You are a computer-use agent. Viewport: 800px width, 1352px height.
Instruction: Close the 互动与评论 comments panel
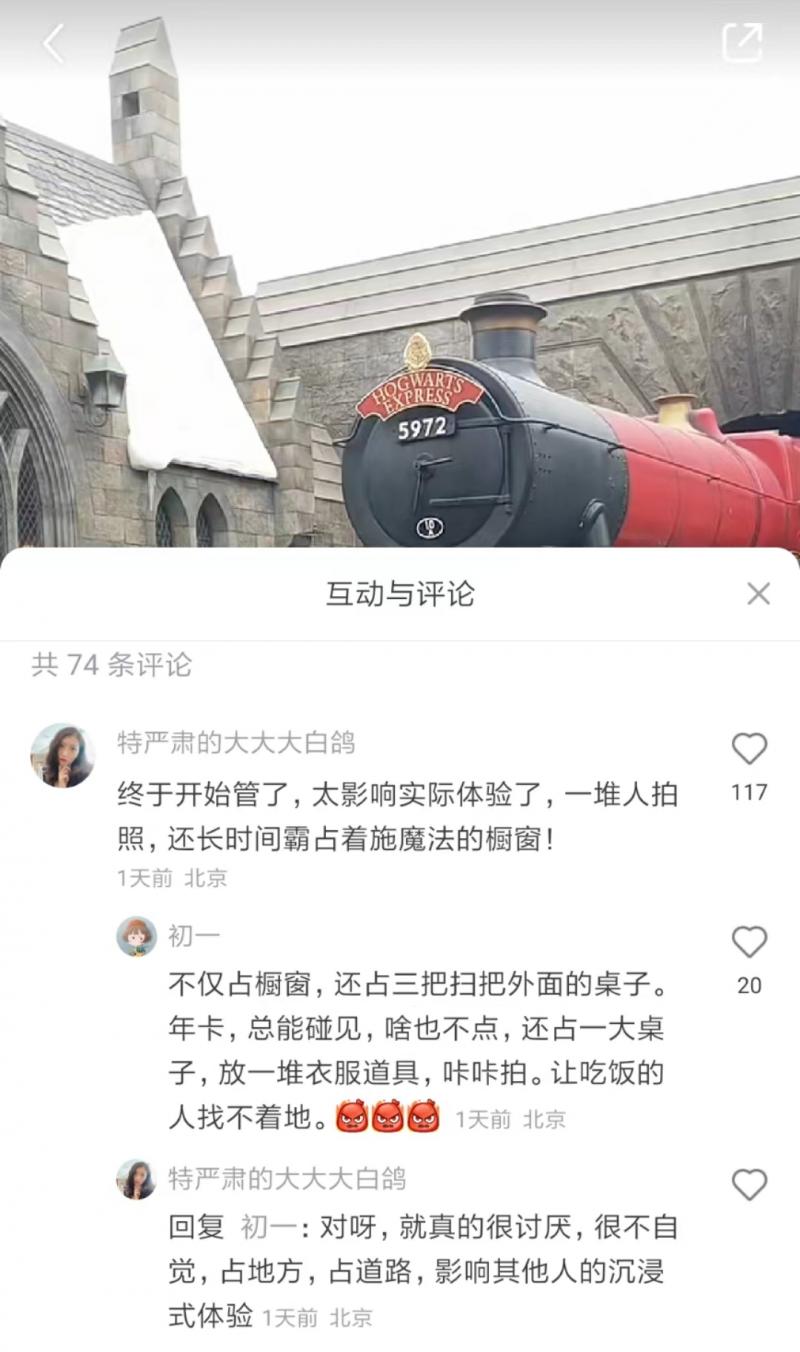coord(759,594)
